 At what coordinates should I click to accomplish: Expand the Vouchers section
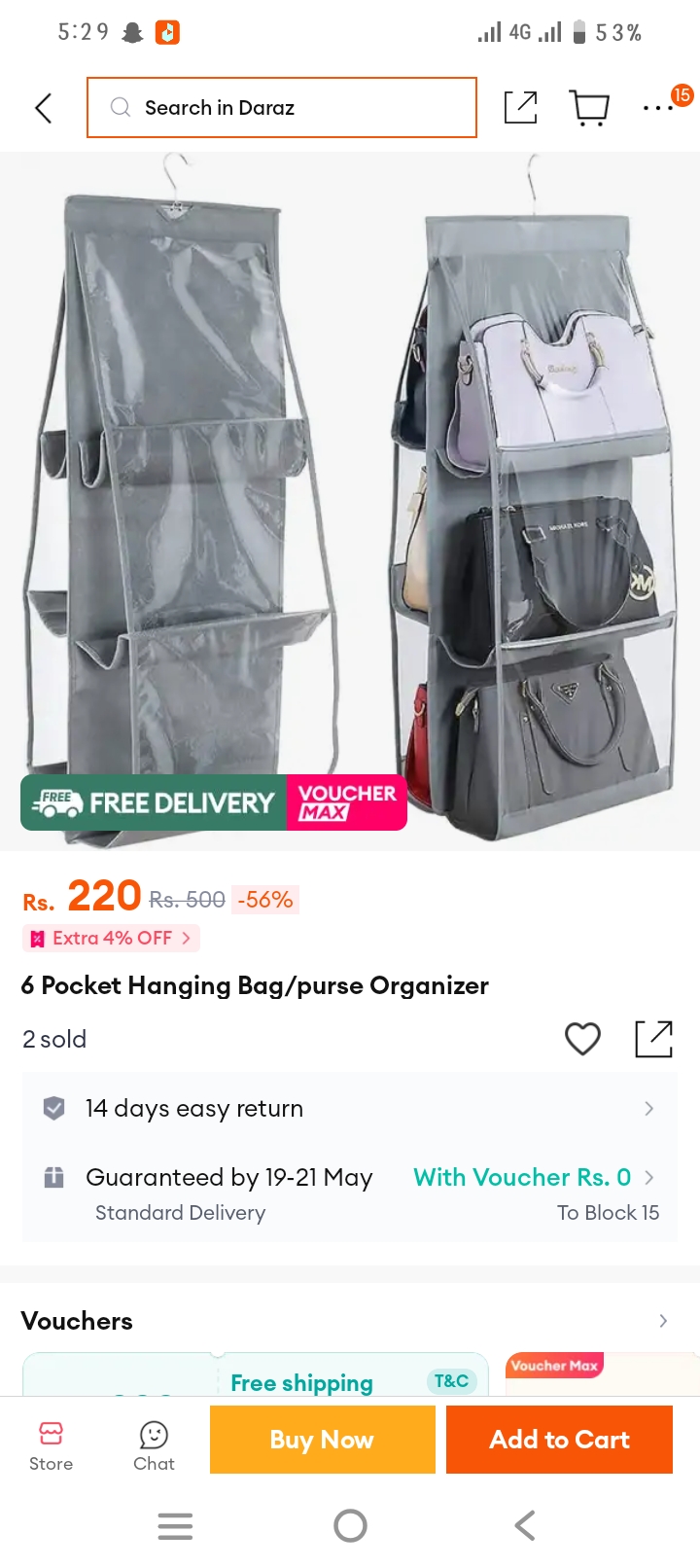tap(350, 1321)
